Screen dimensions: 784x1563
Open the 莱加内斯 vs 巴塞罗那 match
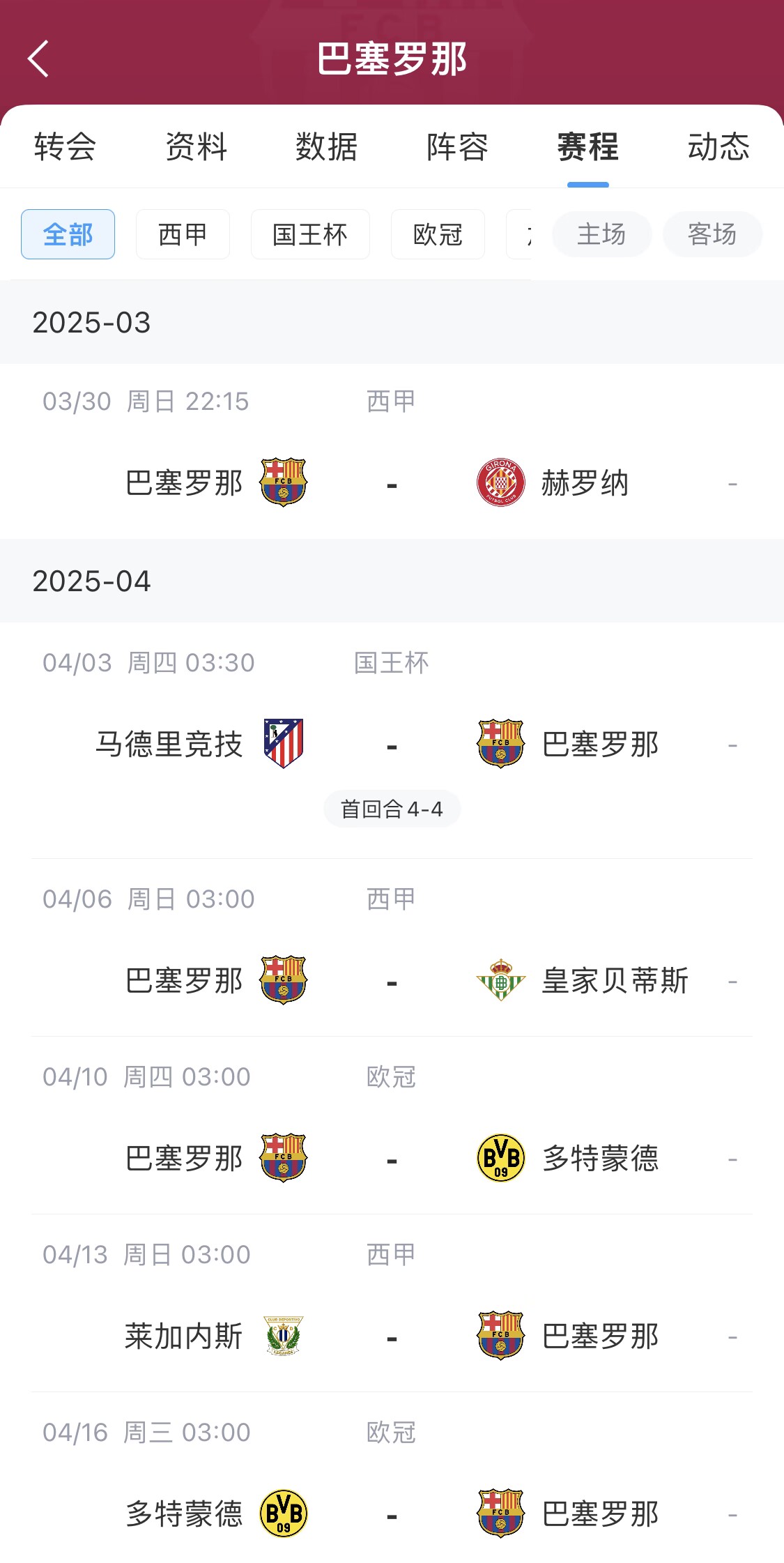[392, 1304]
